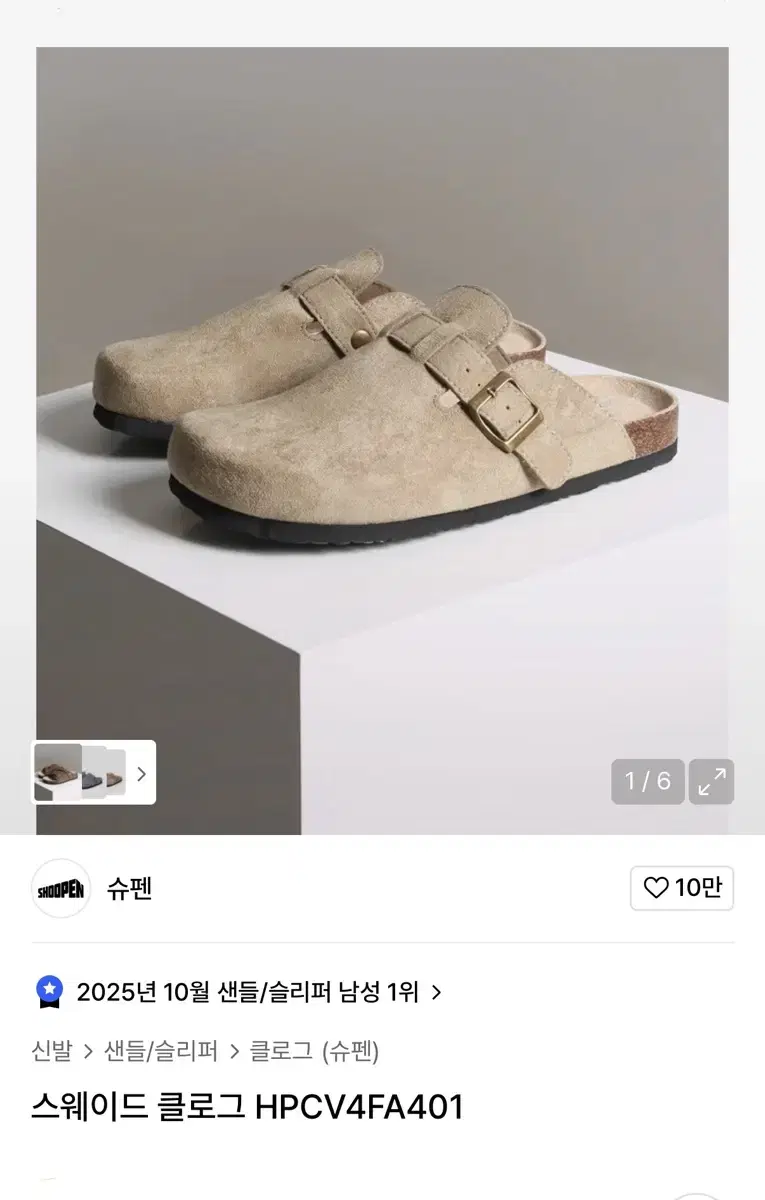This screenshot has width=765, height=1200.
Task: Click the breadcrumb chevron after 신발
Action: [88, 1051]
